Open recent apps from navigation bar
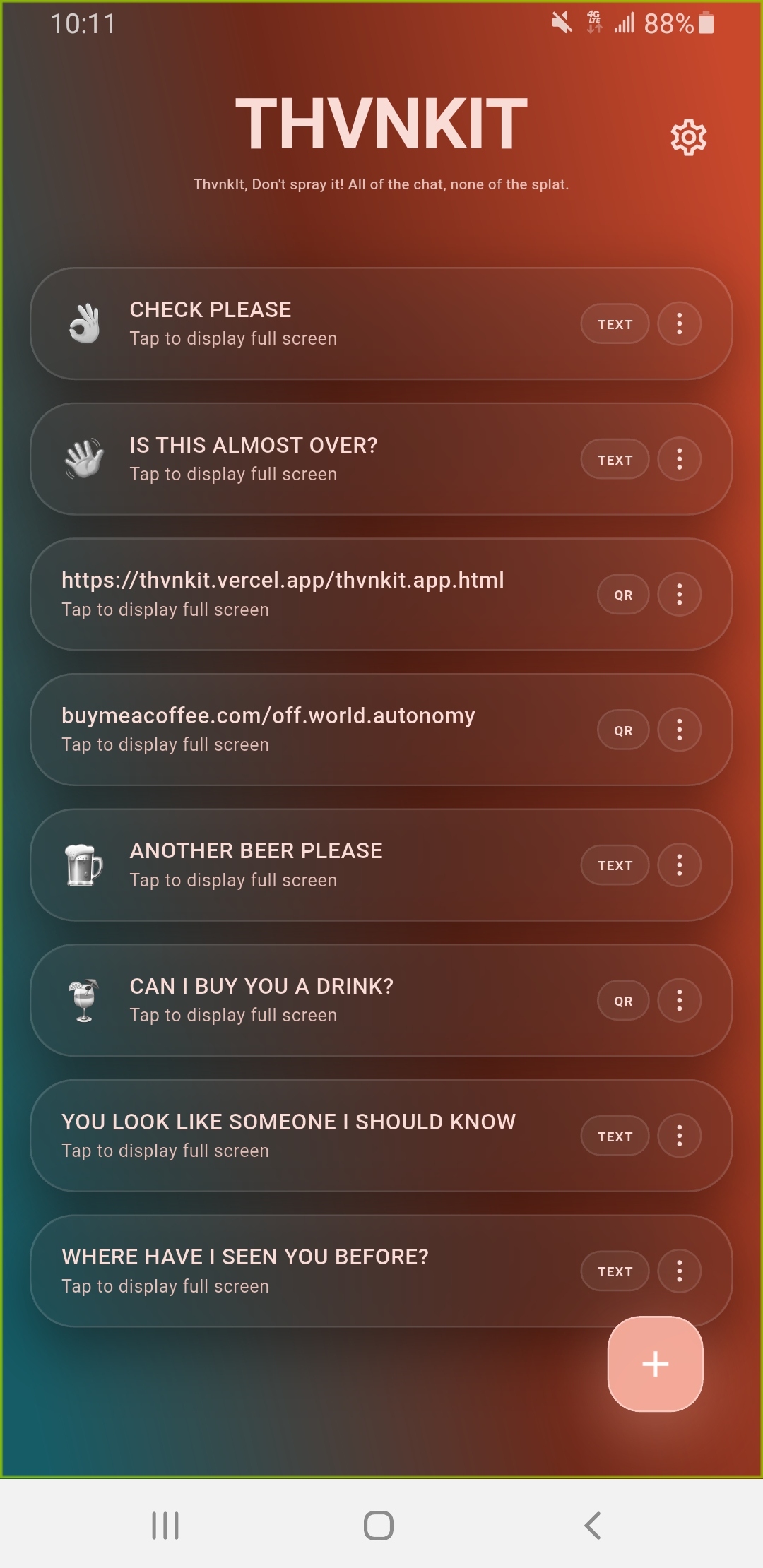 tap(165, 1526)
